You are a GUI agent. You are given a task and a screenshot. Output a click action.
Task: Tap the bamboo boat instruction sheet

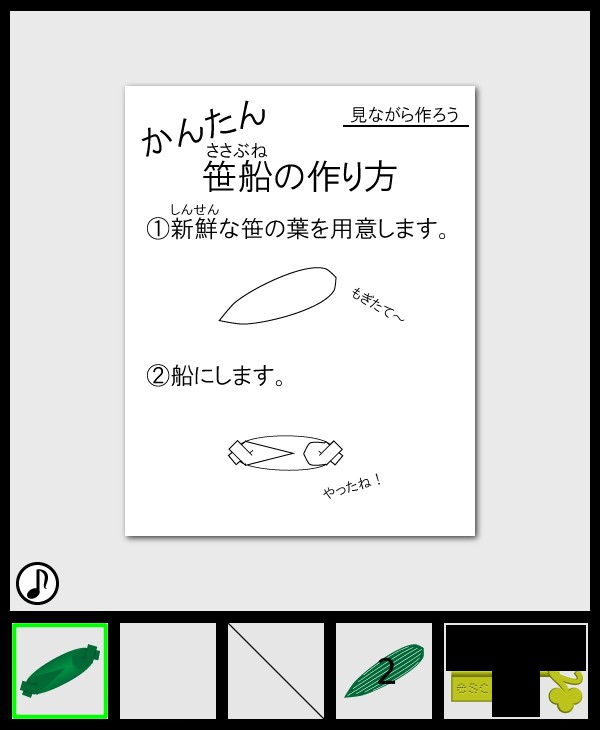point(300,311)
